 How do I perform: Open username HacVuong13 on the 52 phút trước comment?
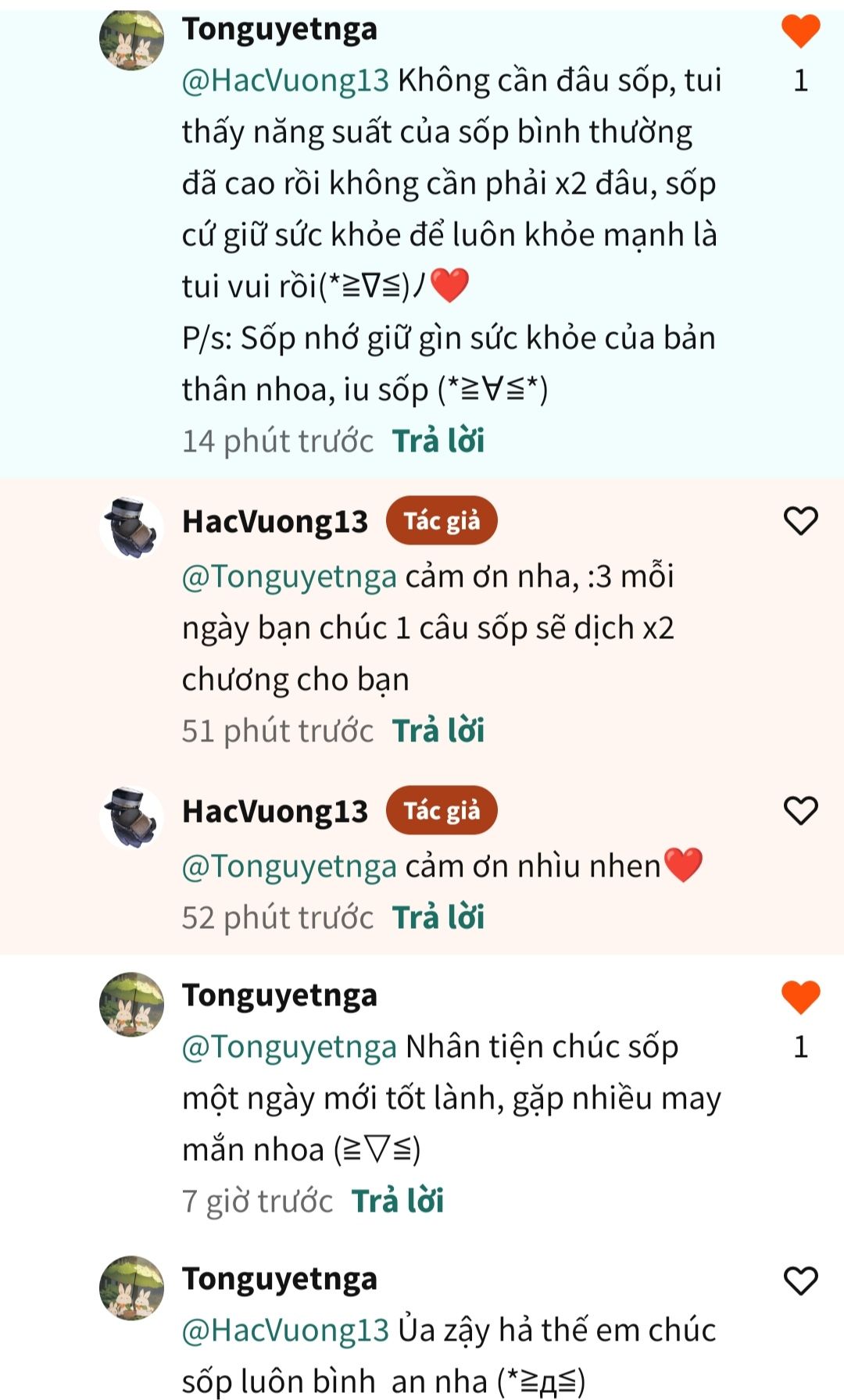[x=274, y=812]
